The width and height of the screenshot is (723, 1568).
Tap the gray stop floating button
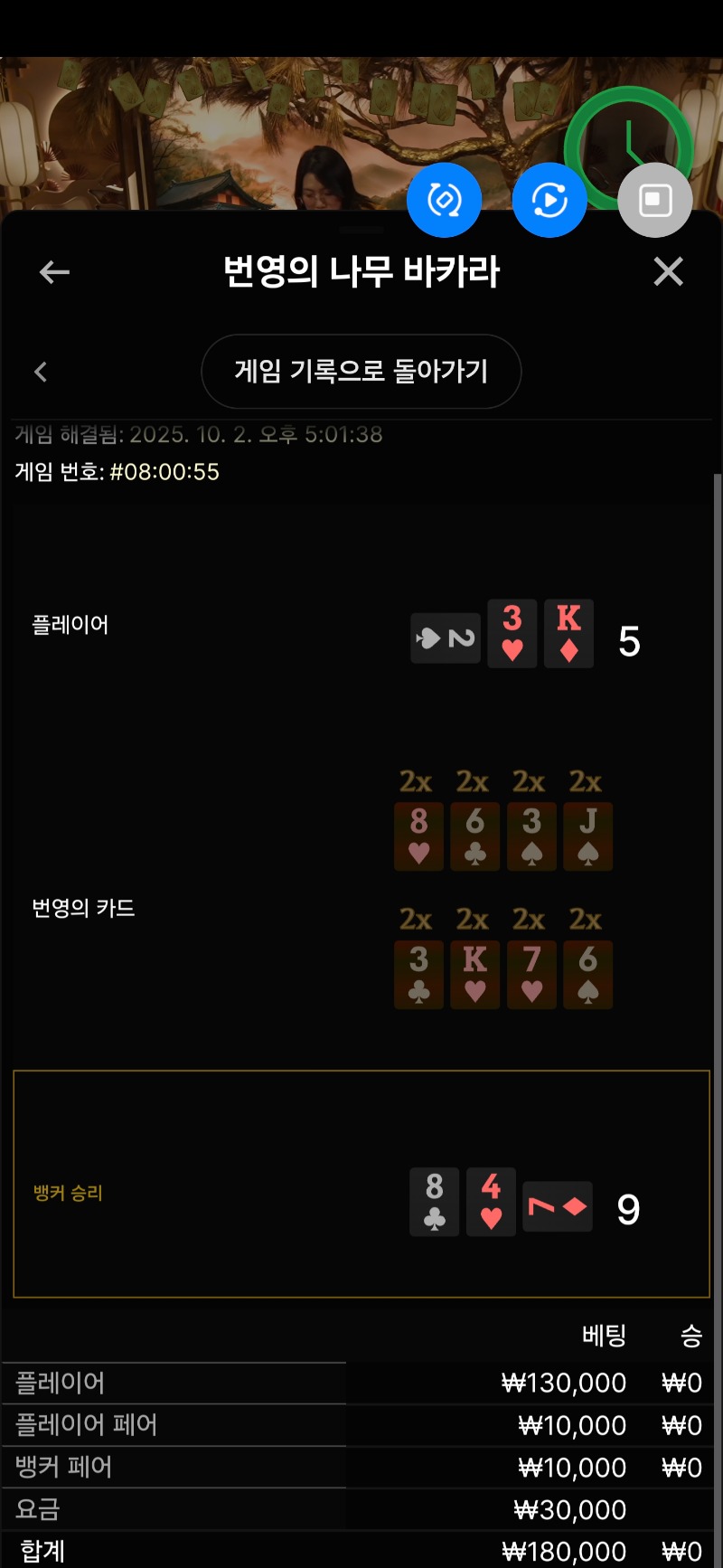[655, 200]
